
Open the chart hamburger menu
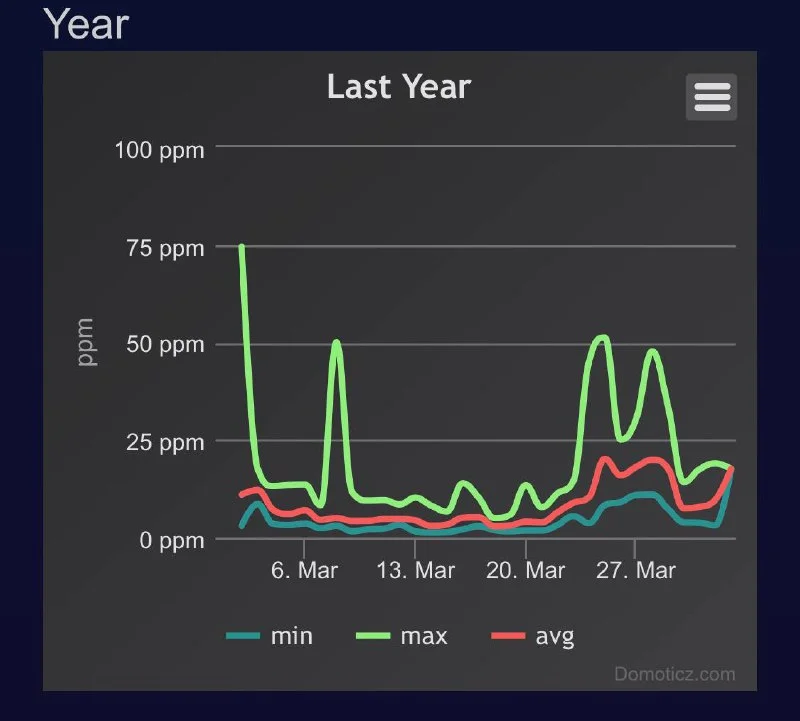tap(711, 97)
